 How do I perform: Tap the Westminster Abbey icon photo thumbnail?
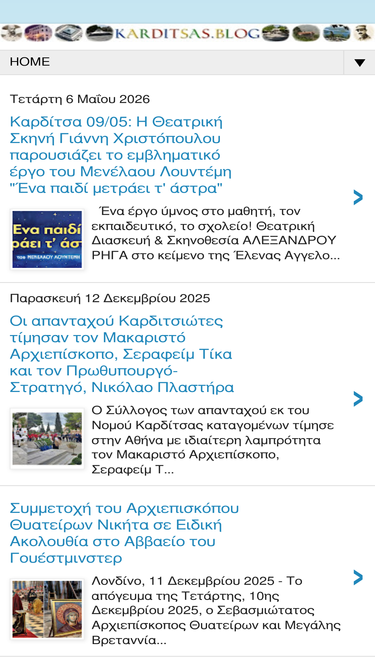tap(47, 608)
